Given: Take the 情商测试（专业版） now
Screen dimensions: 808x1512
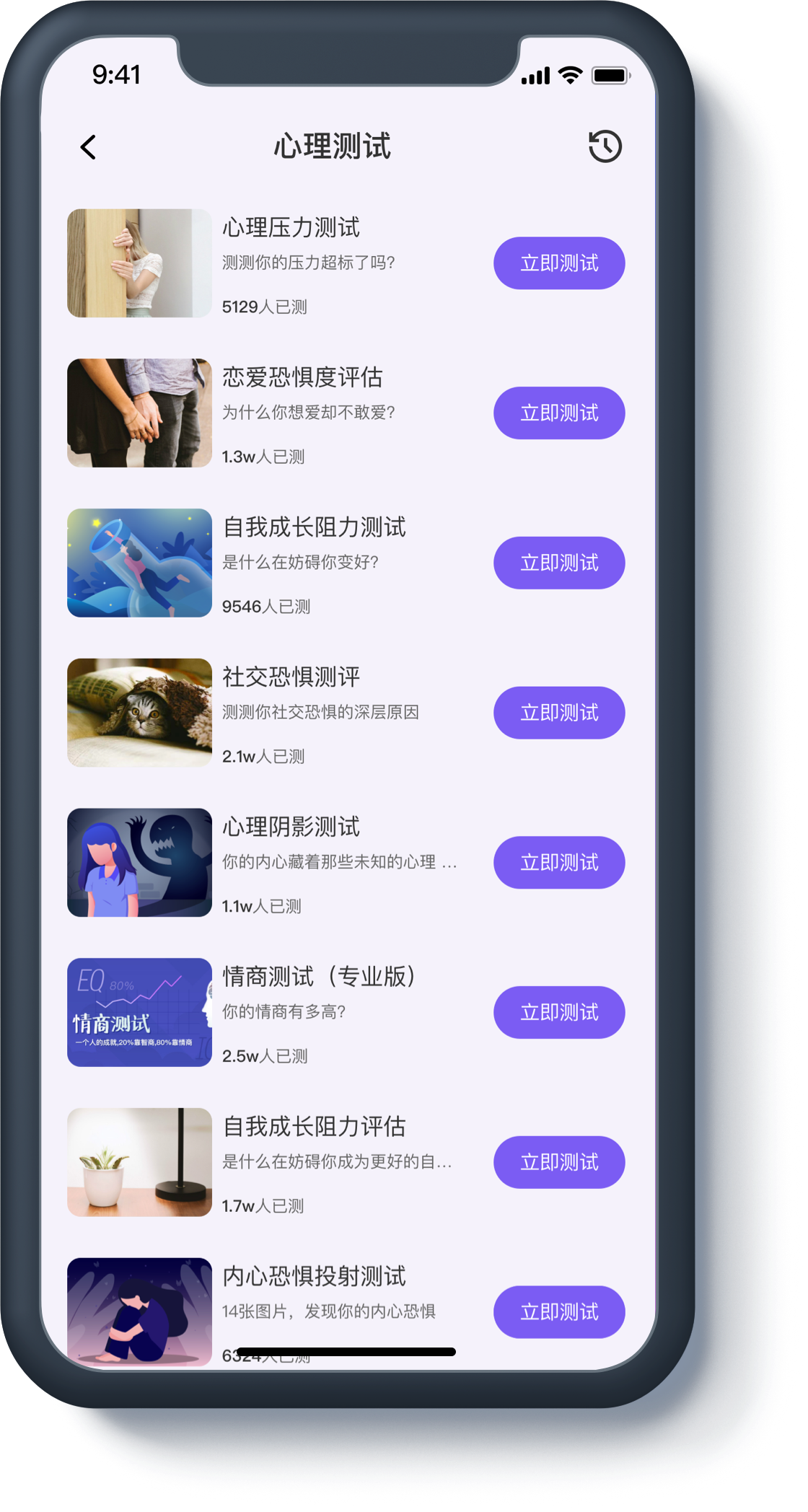Looking at the screenshot, I should click(x=559, y=1012).
